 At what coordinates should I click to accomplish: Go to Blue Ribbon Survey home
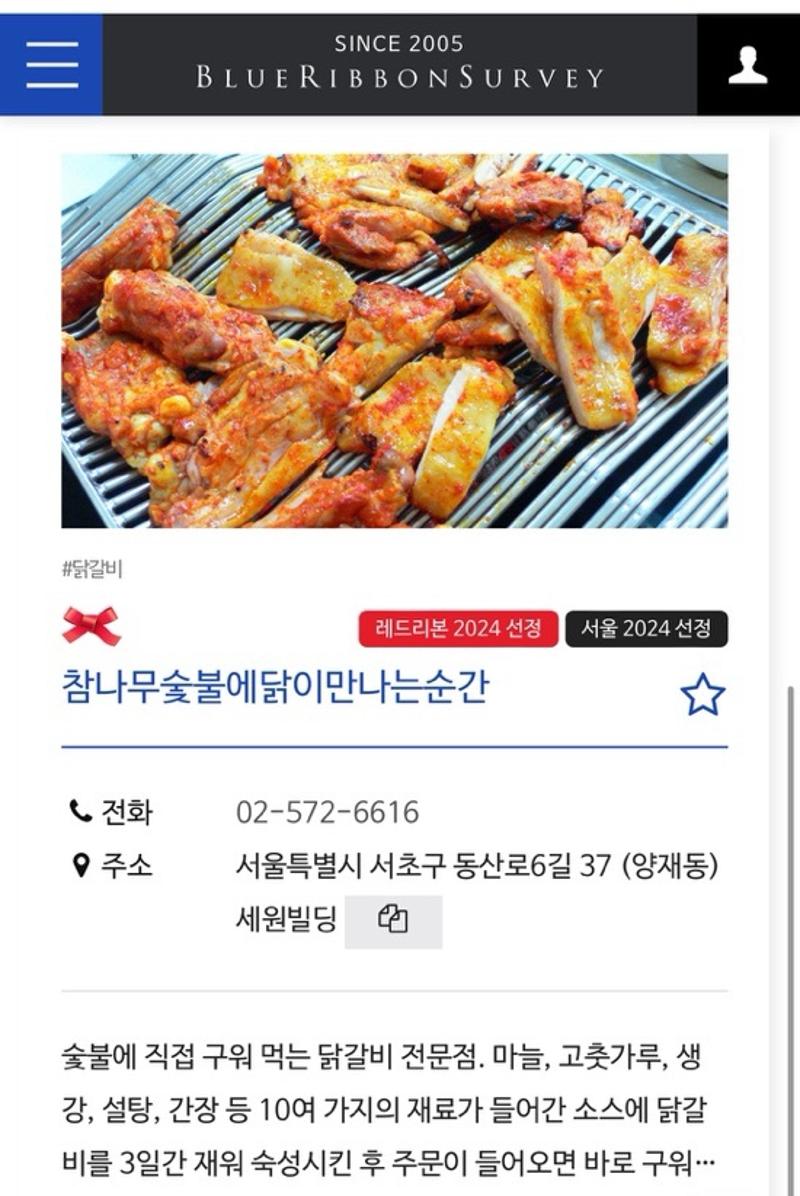pos(400,64)
